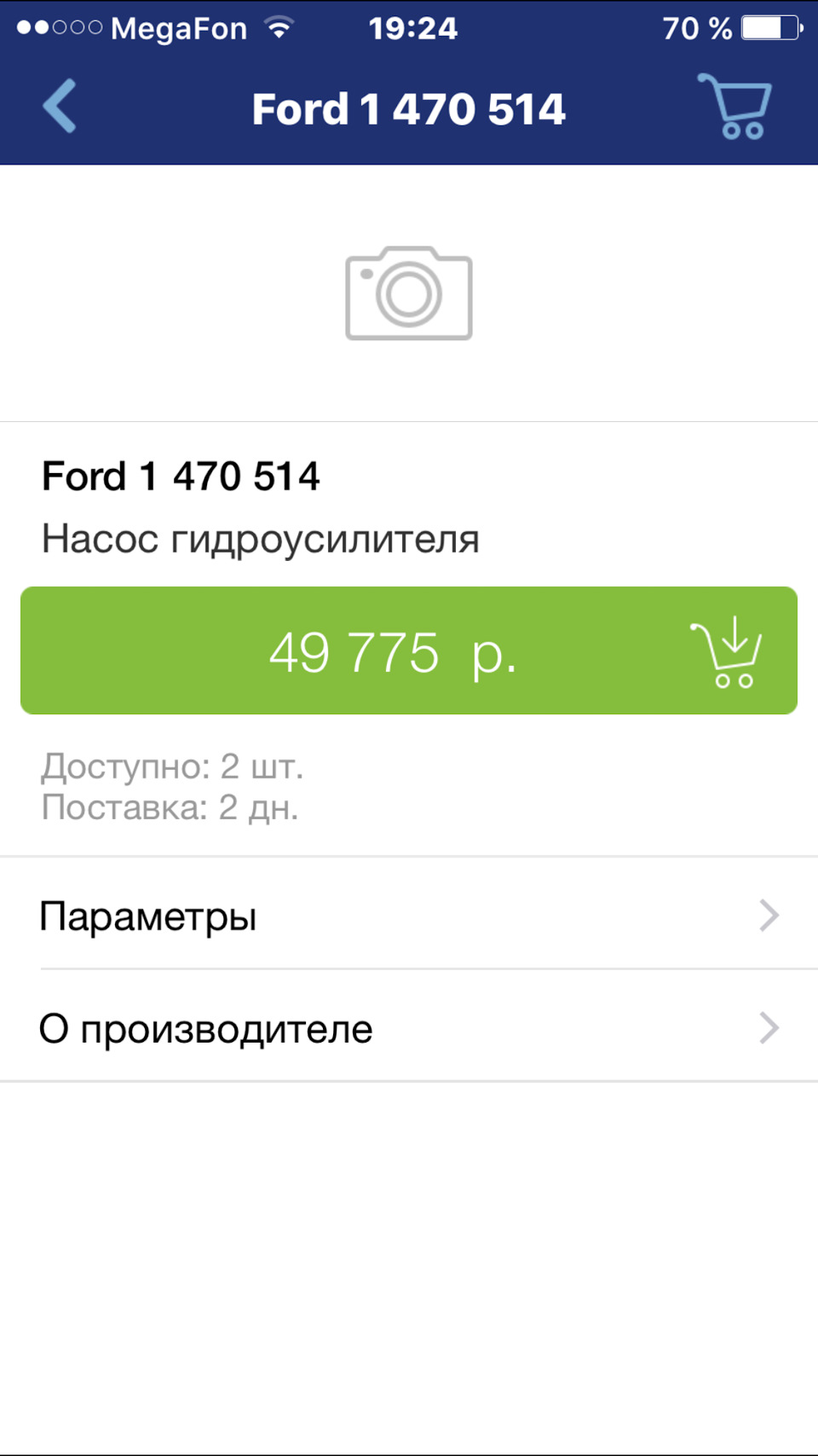818x1456 pixels.
Task: Open the details arrow next to Параметры
Action: [x=769, y=916]
